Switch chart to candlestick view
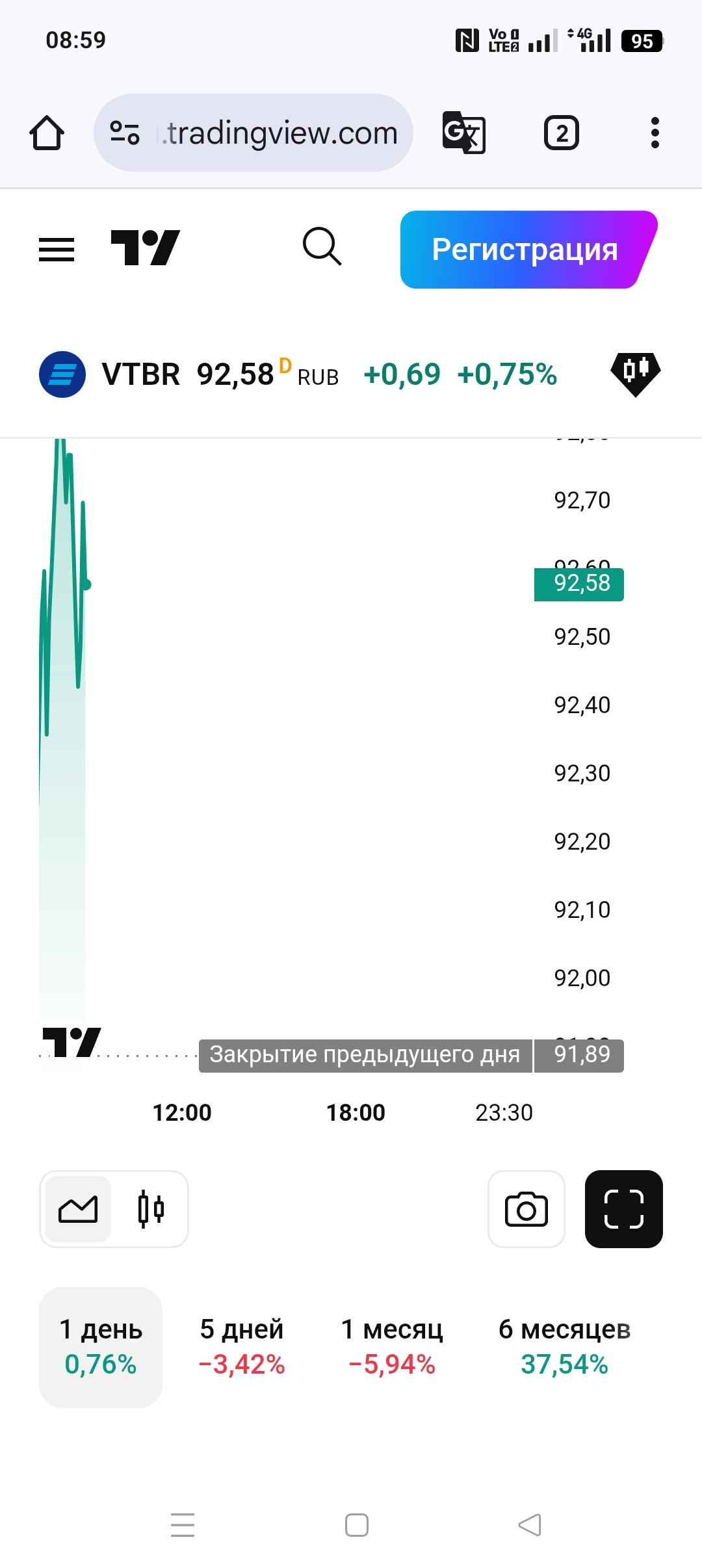Viewport: 702px width, 1568px height. (151, 1209)
